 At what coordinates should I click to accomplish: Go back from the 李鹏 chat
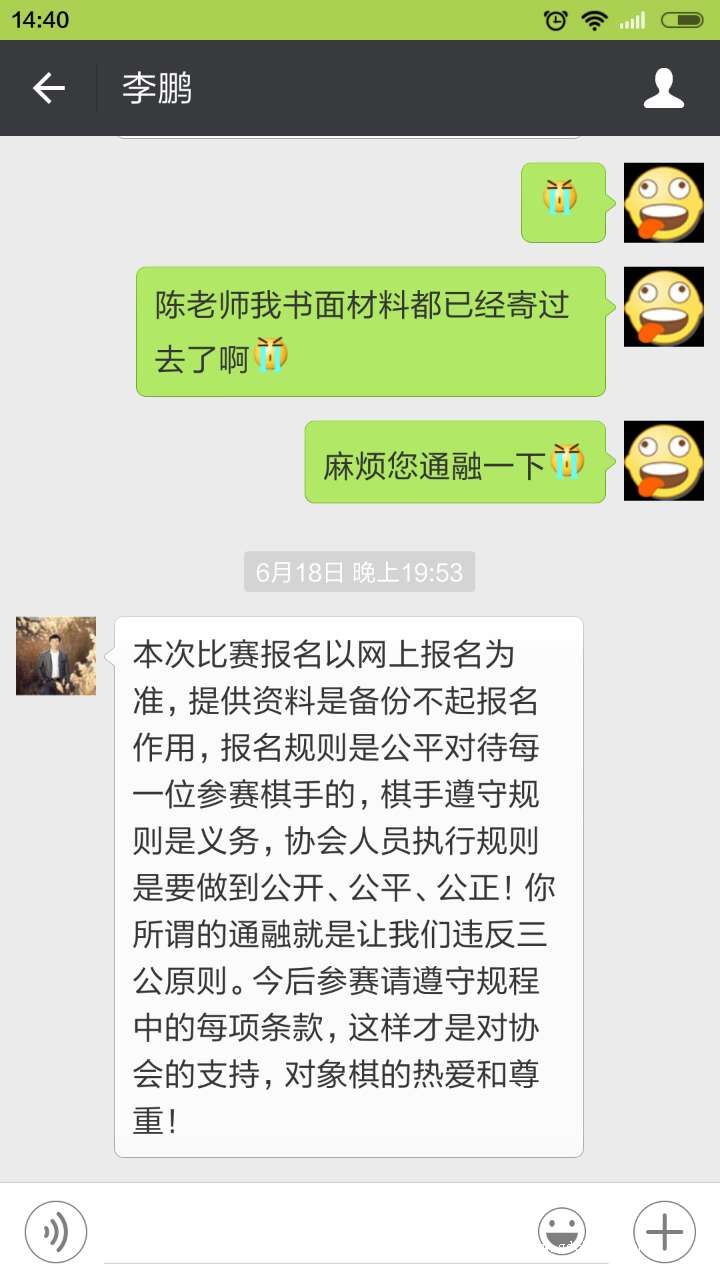48,88
